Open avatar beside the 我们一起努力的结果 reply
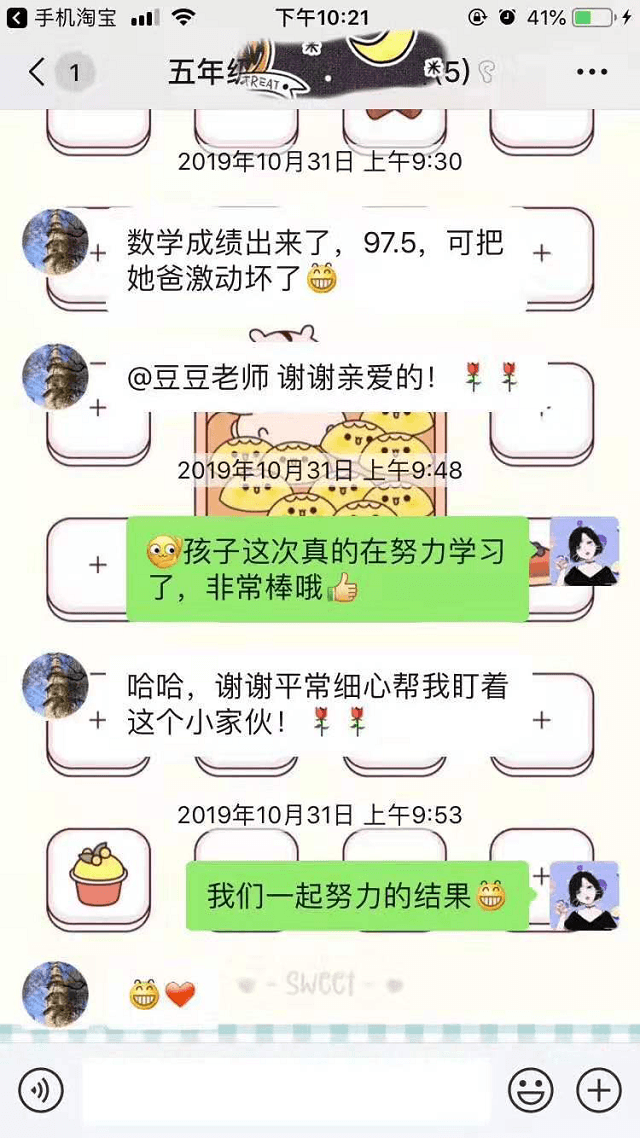 585,896
